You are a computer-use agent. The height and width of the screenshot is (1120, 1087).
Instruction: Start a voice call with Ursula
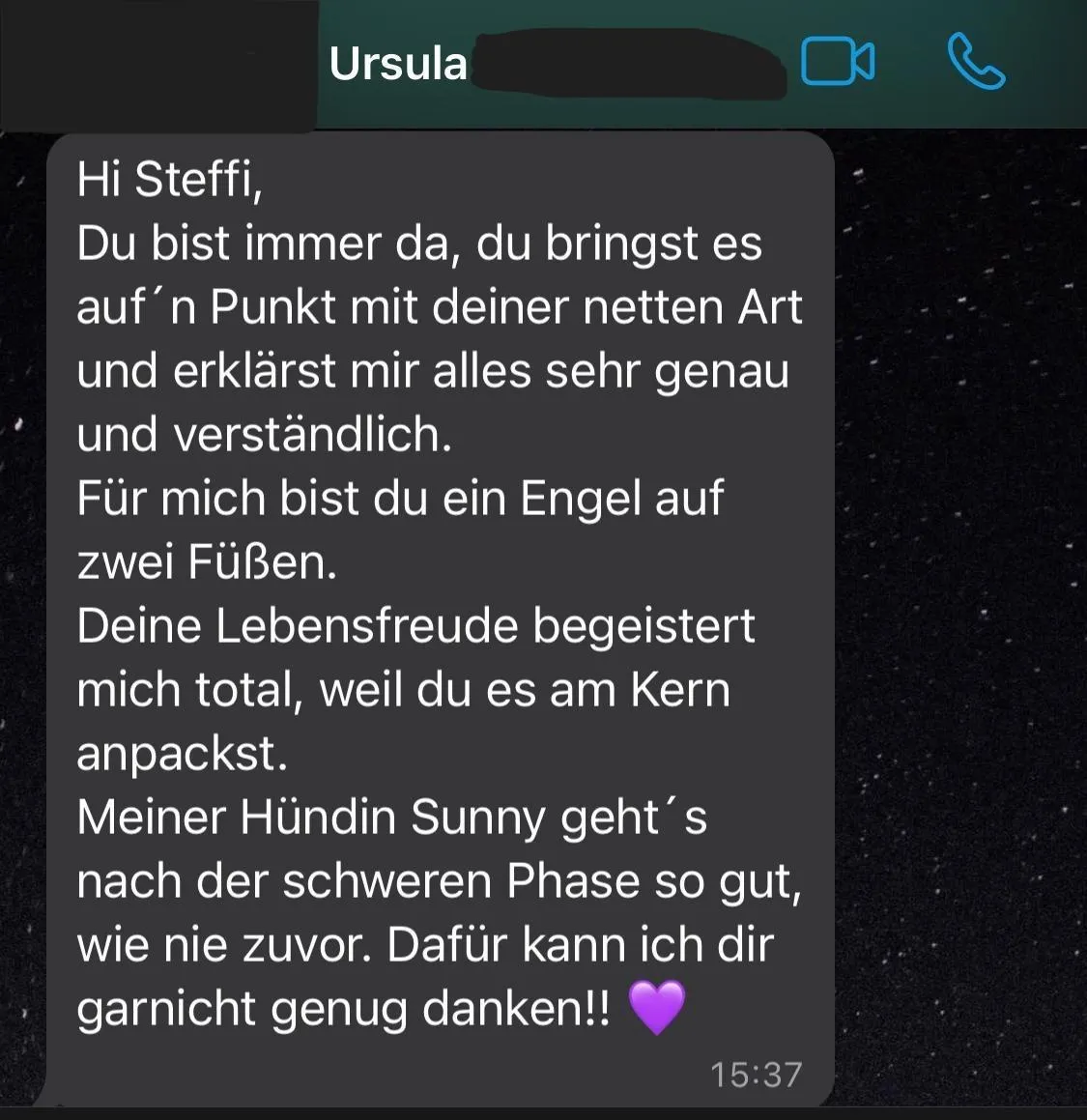pos(976,62)
